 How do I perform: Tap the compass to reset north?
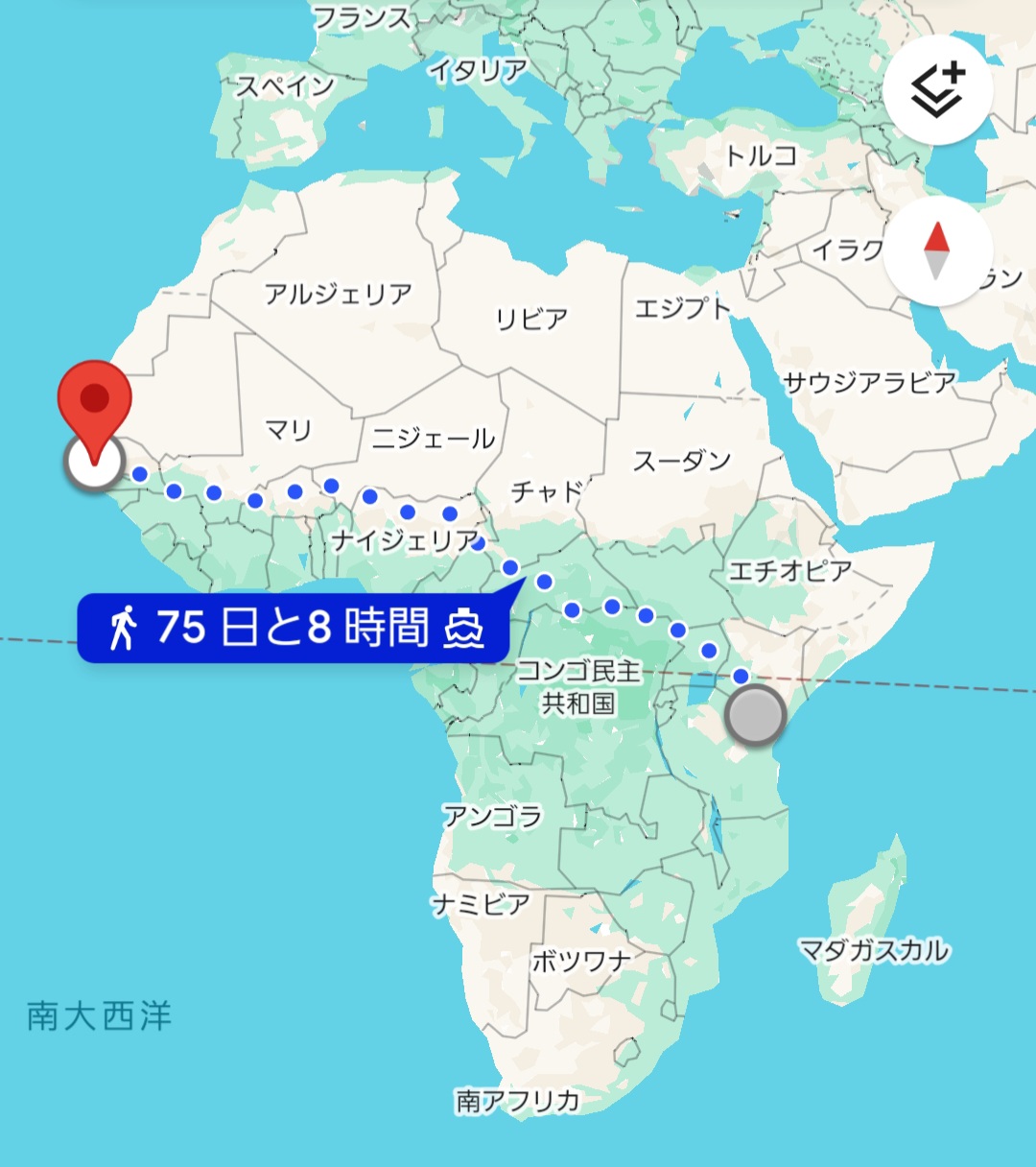[x=937, y=250]
